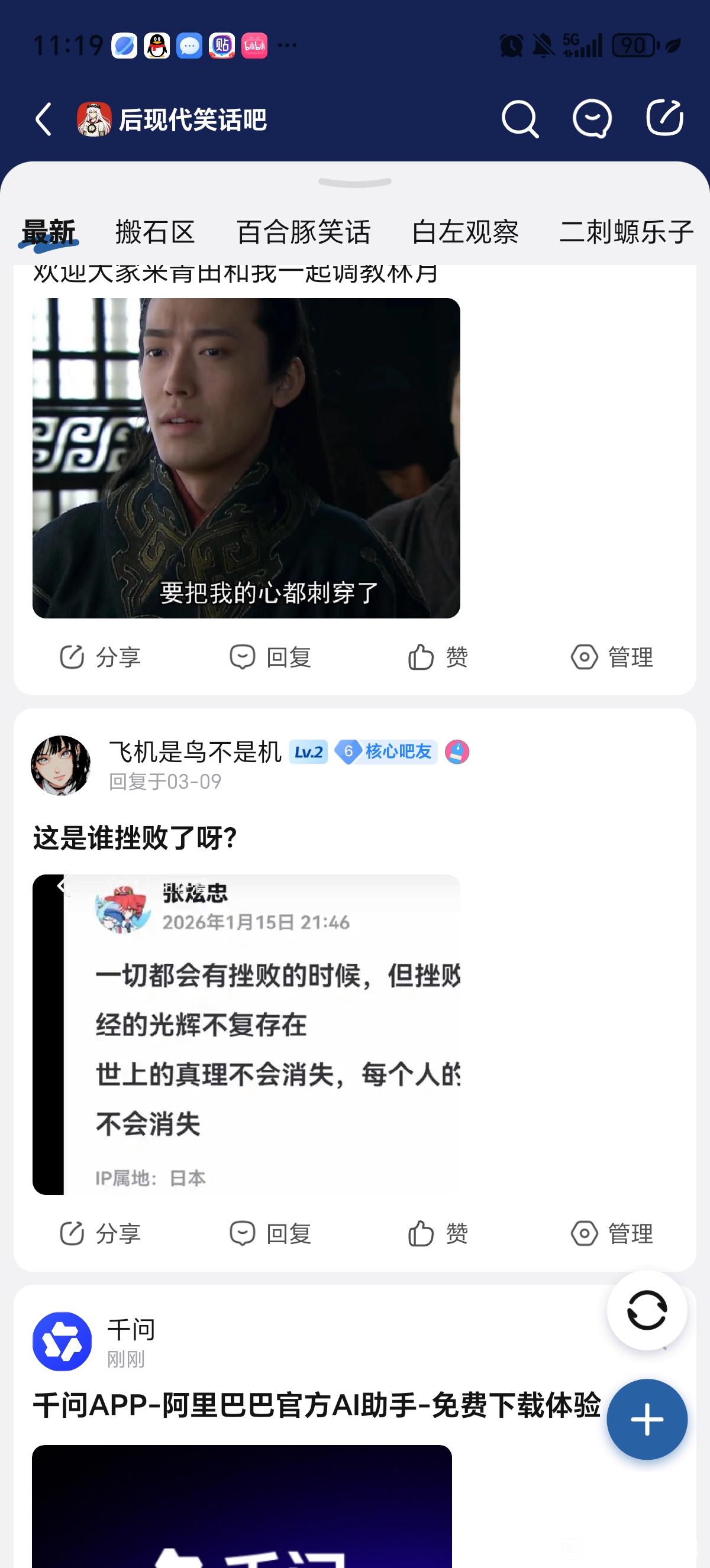This screenshot has height=1568, width=710.
Task: Select the 百合豚笑话 tab
Action: coord(304,232)
